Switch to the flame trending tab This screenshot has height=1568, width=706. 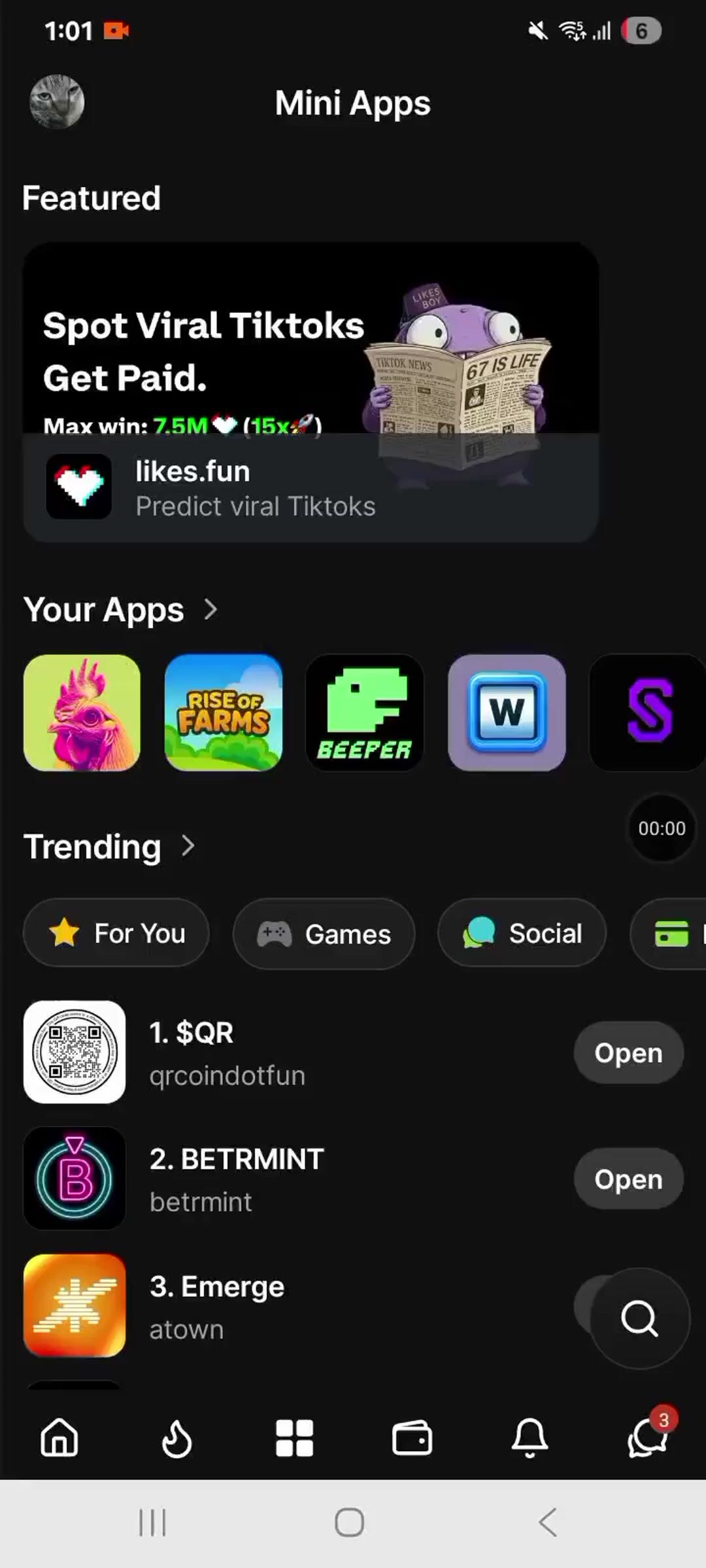pos(176,1438)
